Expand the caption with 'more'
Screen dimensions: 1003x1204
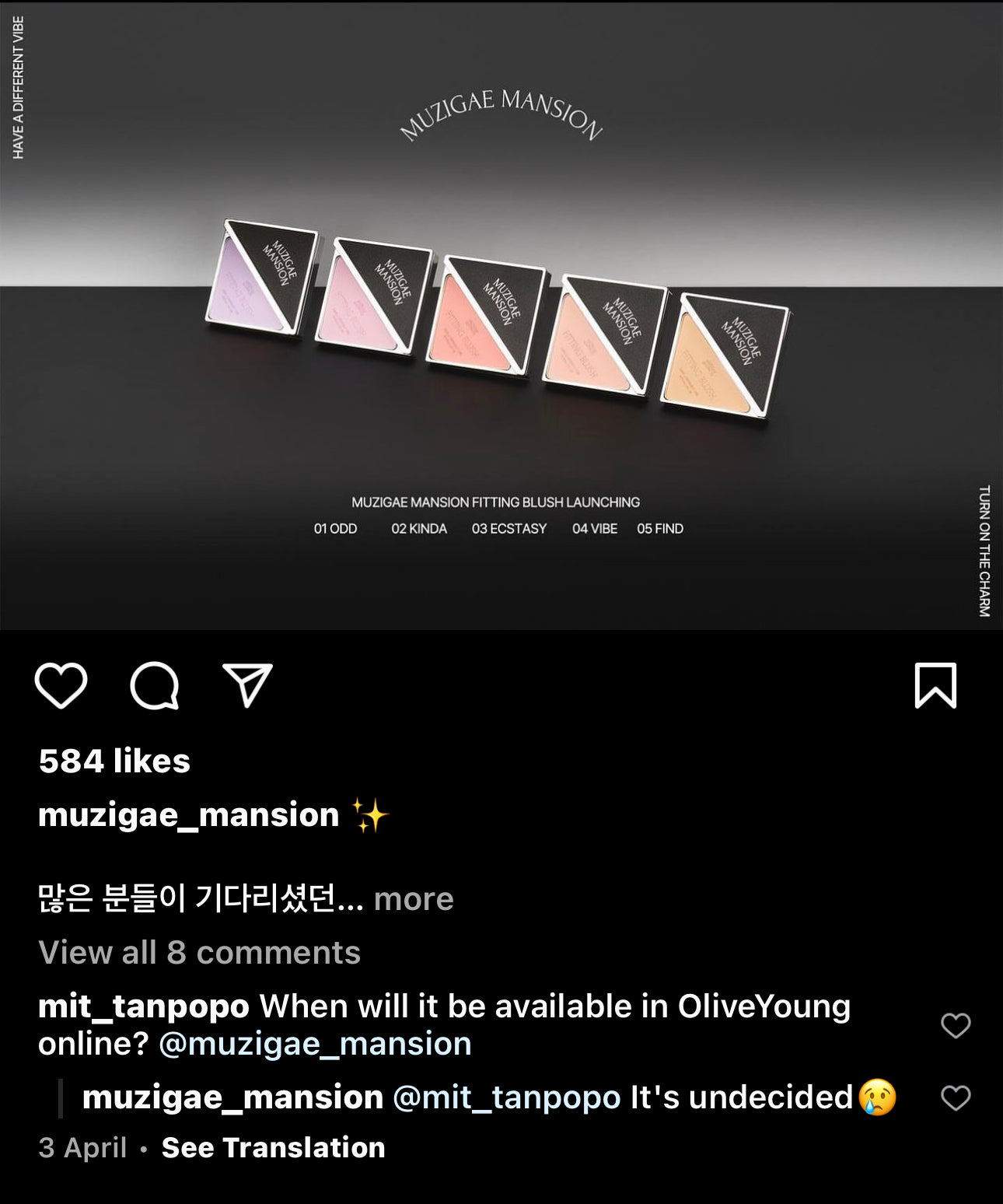[414, 899]
